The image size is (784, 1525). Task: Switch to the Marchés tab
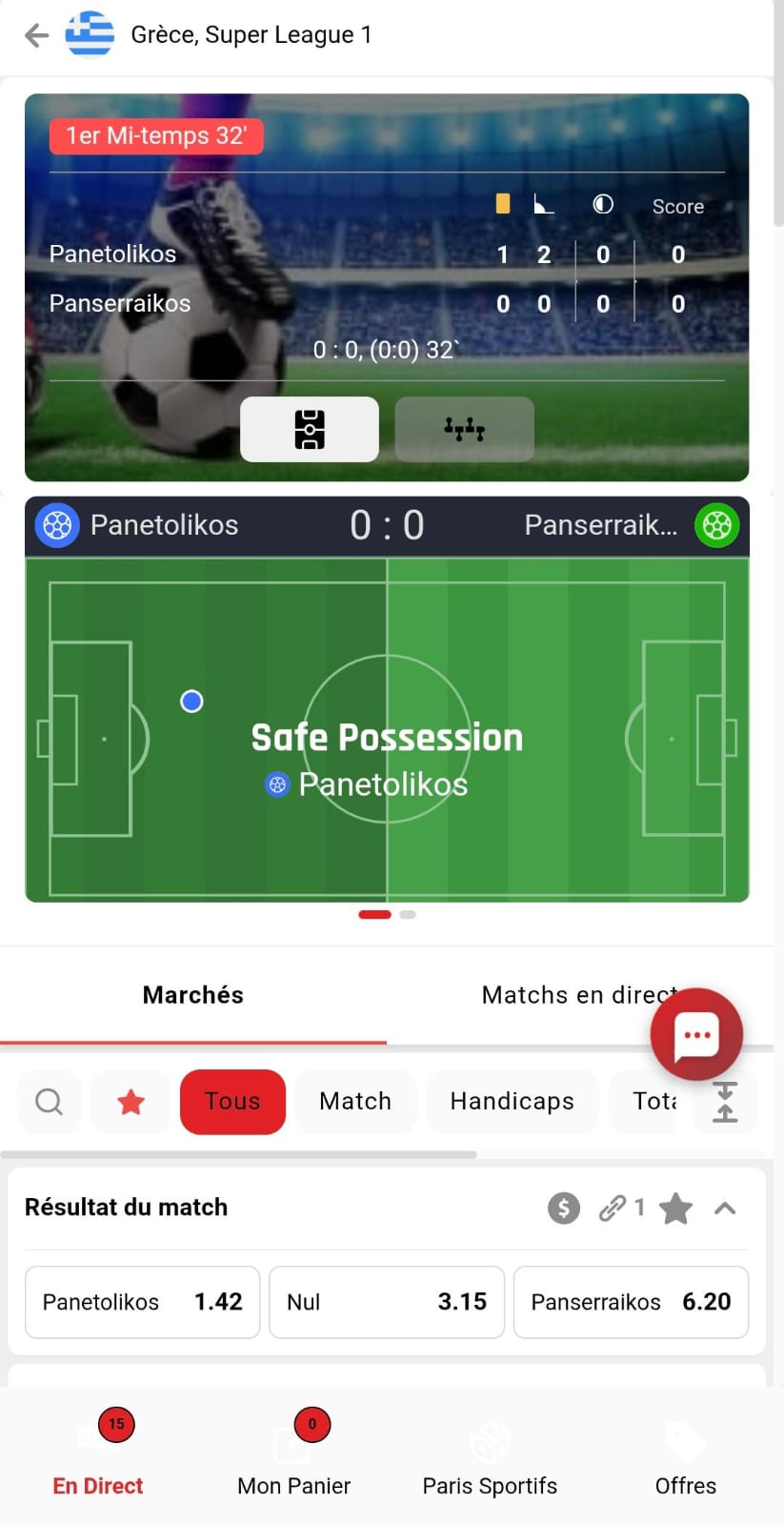click(193, 995)
